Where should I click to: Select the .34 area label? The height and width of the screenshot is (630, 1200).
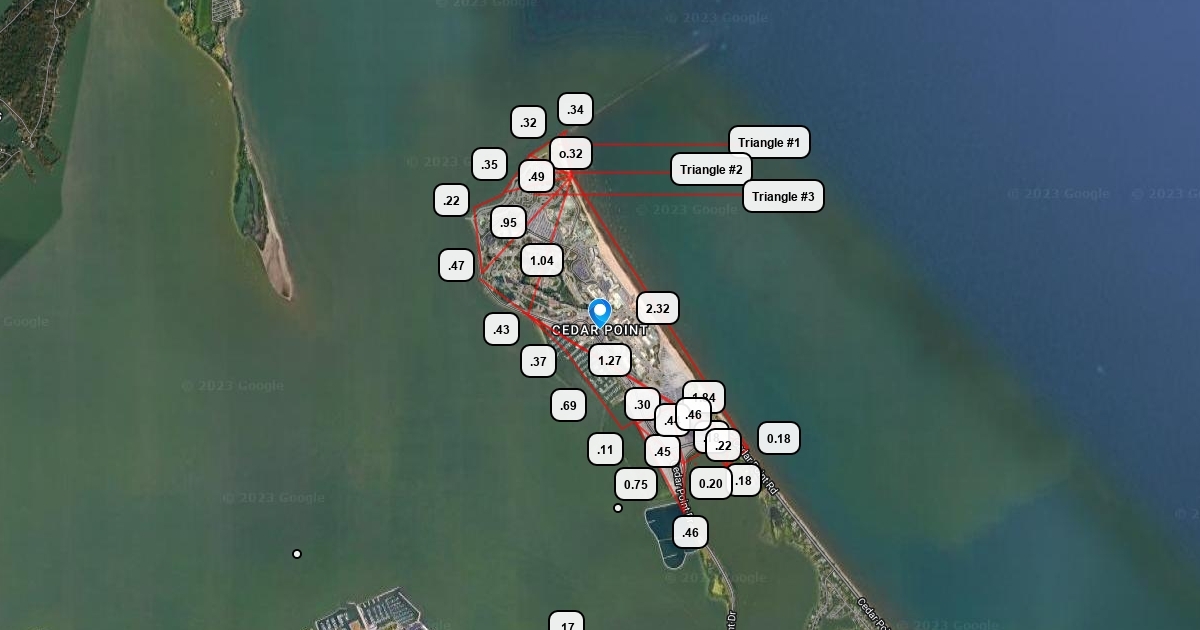tap(575, 110)
